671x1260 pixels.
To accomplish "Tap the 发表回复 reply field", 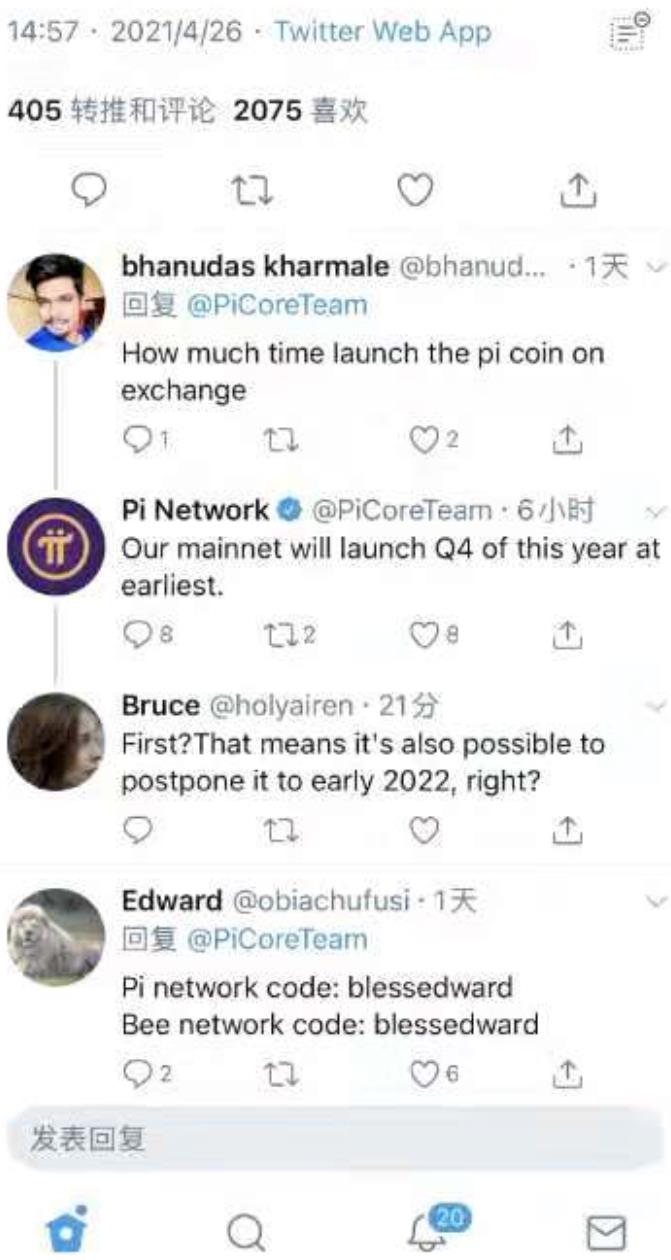I will [335, 1137].
